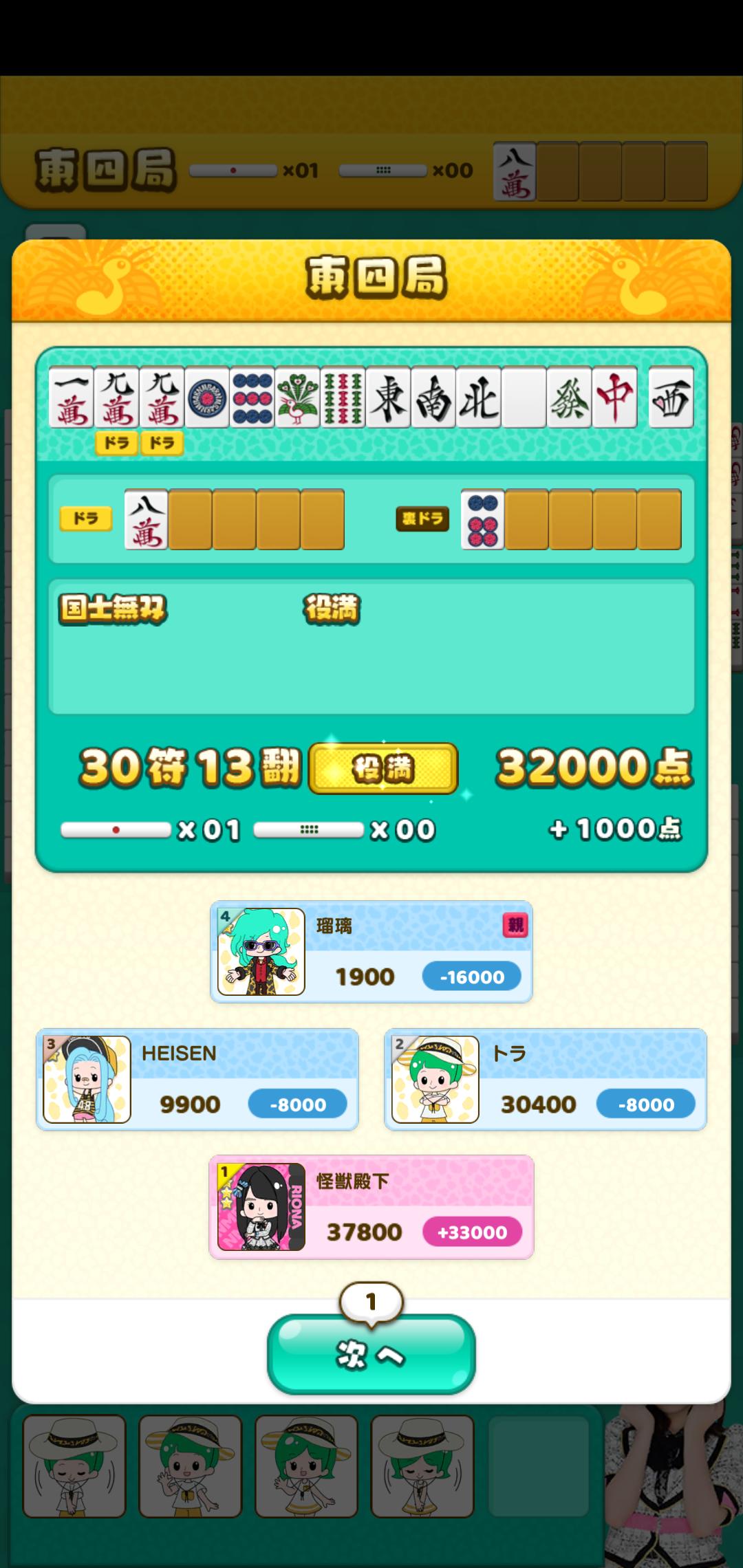The width and height of the screenshot is (743, 1568).
Task: Tap the 次へ next button
Action: tap(371, 1353)
